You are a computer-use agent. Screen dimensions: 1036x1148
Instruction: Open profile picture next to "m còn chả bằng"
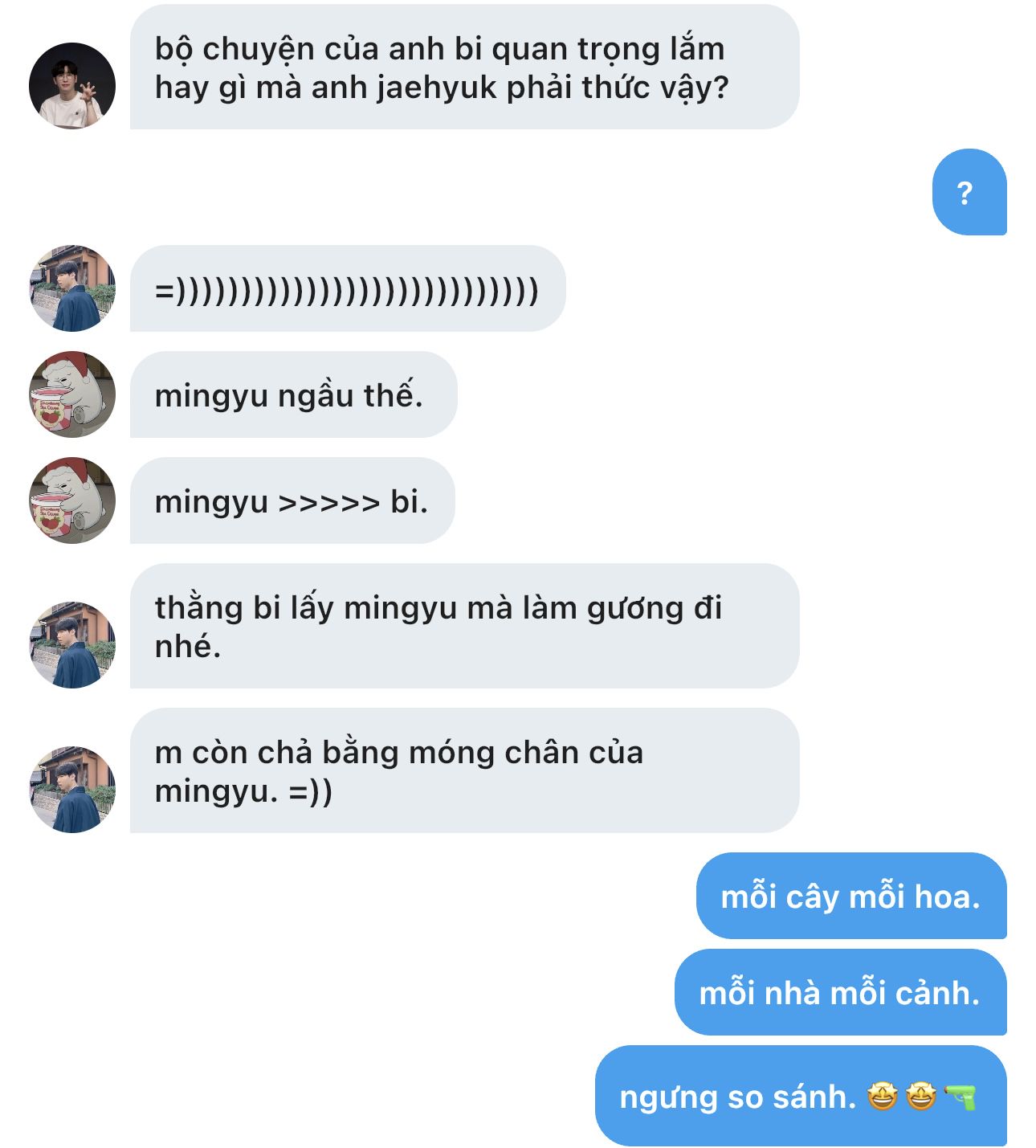72,790
